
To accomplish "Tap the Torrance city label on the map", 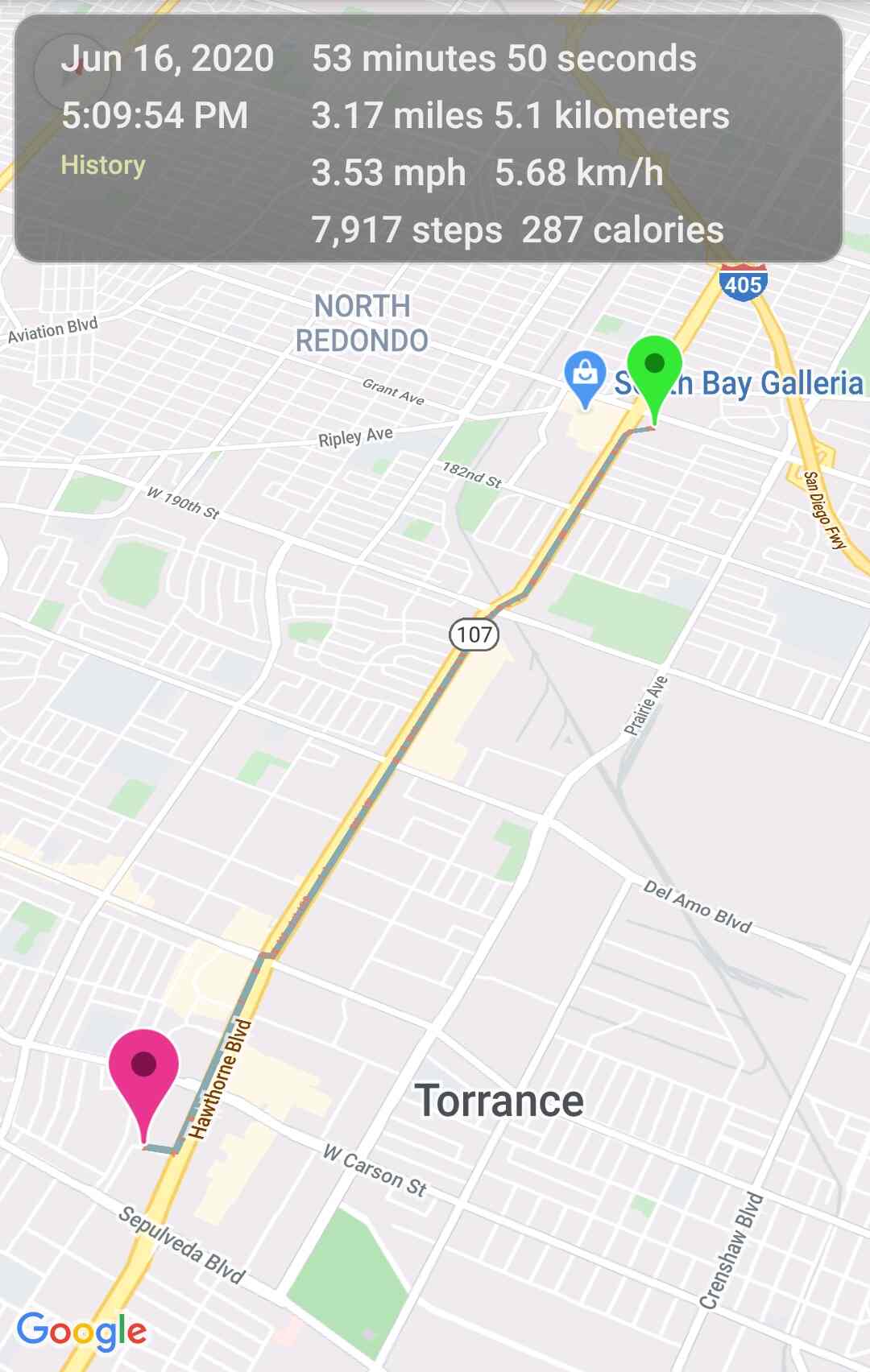I will 499,1101.
